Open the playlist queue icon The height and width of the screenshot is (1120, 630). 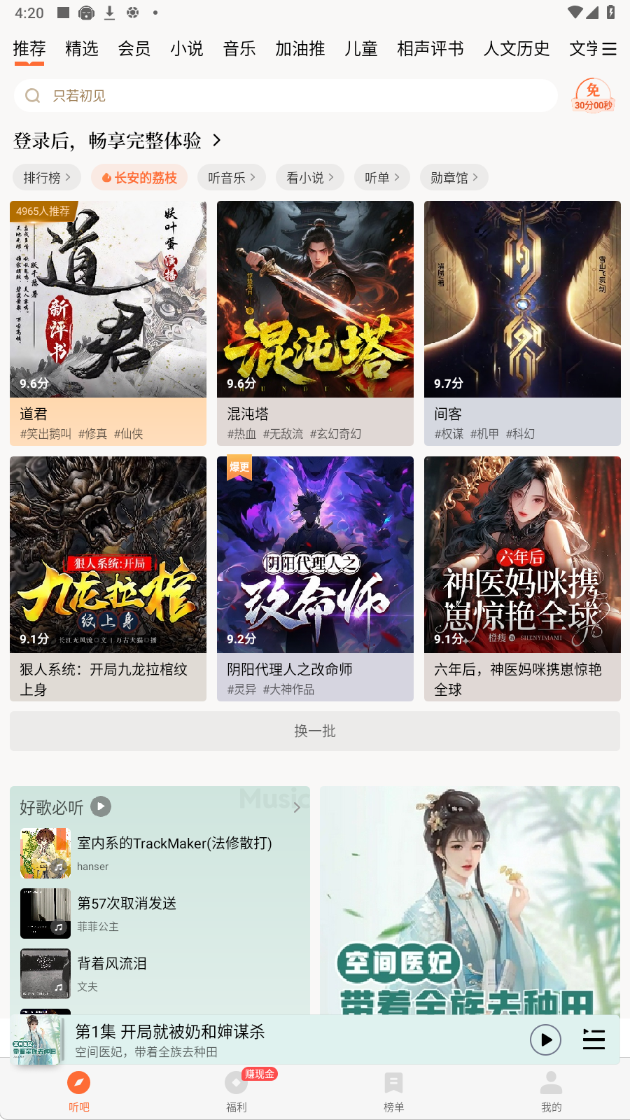(x=594, y=1040)
